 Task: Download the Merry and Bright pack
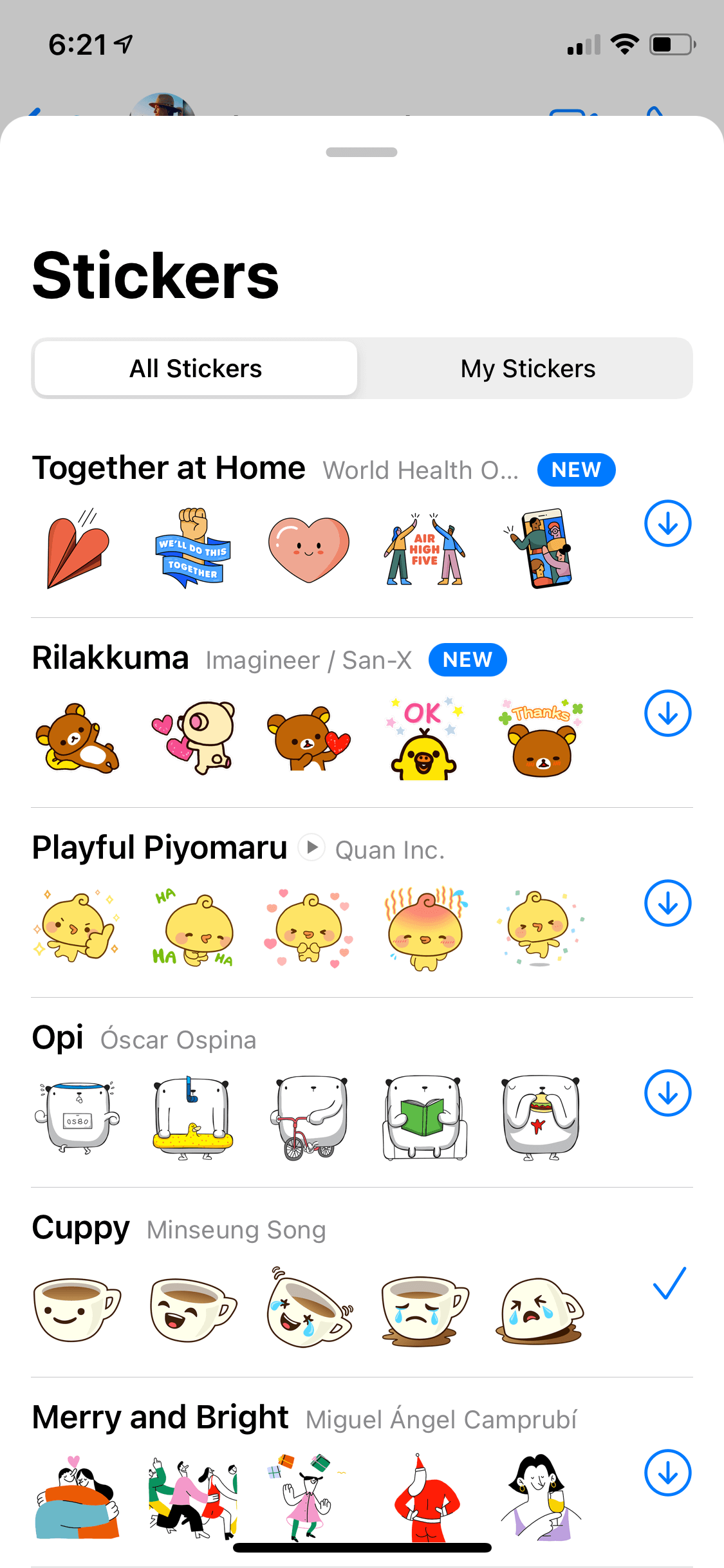667,1473
